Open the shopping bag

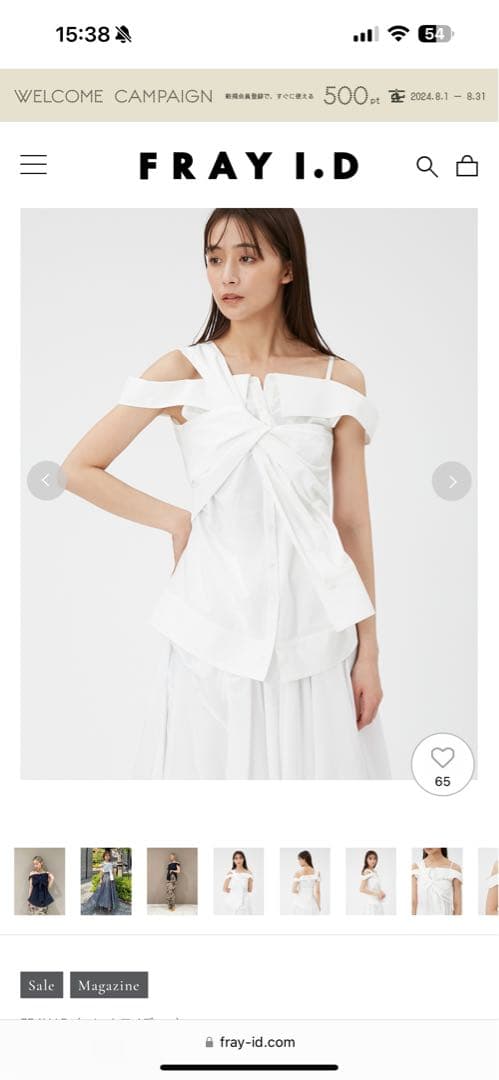point(467,166)
